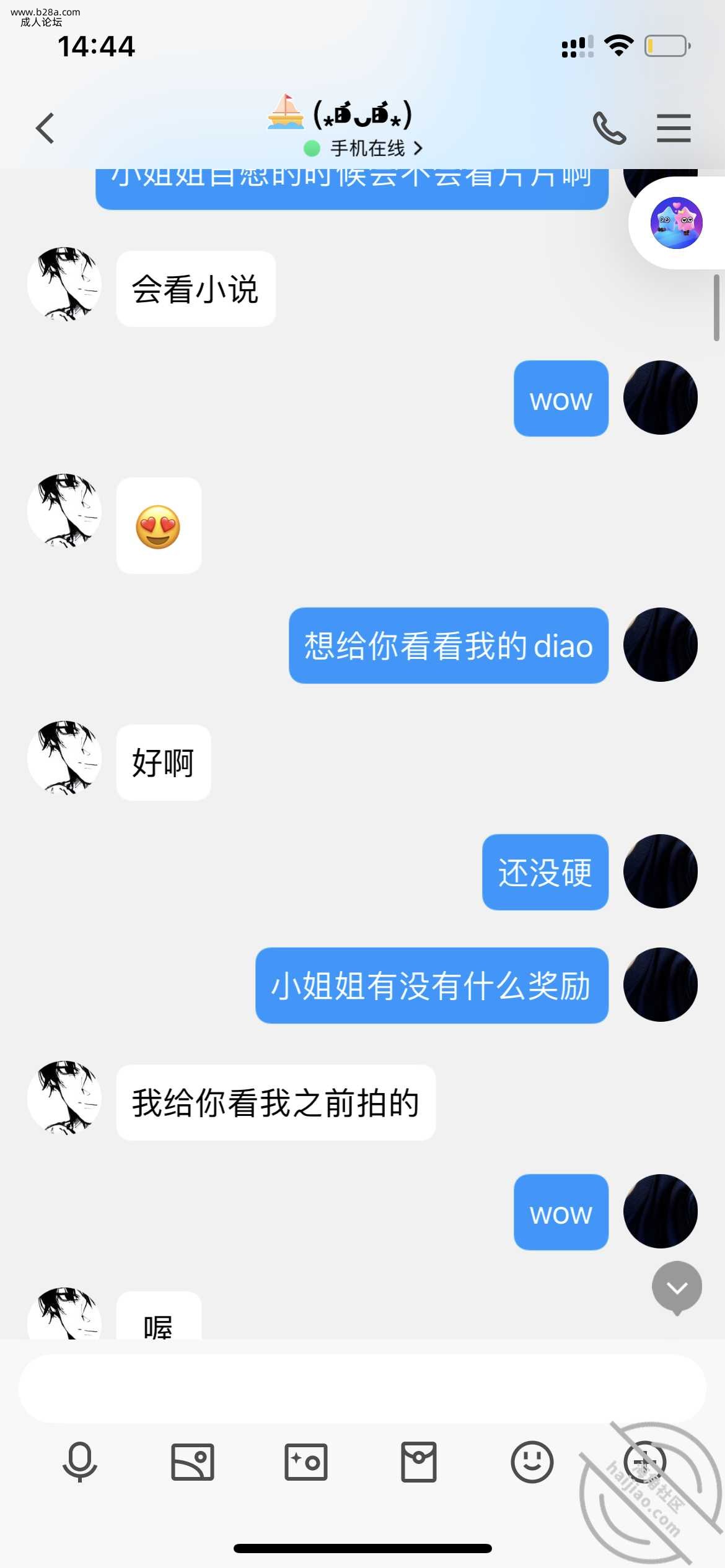Open the contact's avatar beside 会看小说
Image resolution: width=725 pixels, height=1568 pixels.
pyautogui.click(x=64, y=284)
